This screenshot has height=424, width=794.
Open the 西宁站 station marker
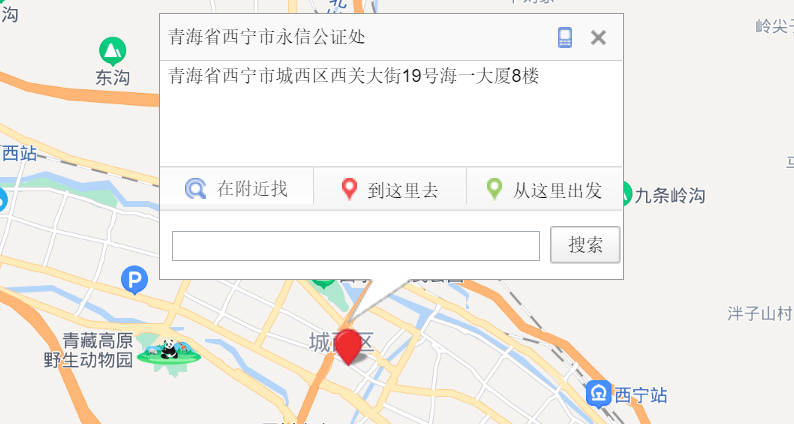pyautogui.click(x=599, y=392)
